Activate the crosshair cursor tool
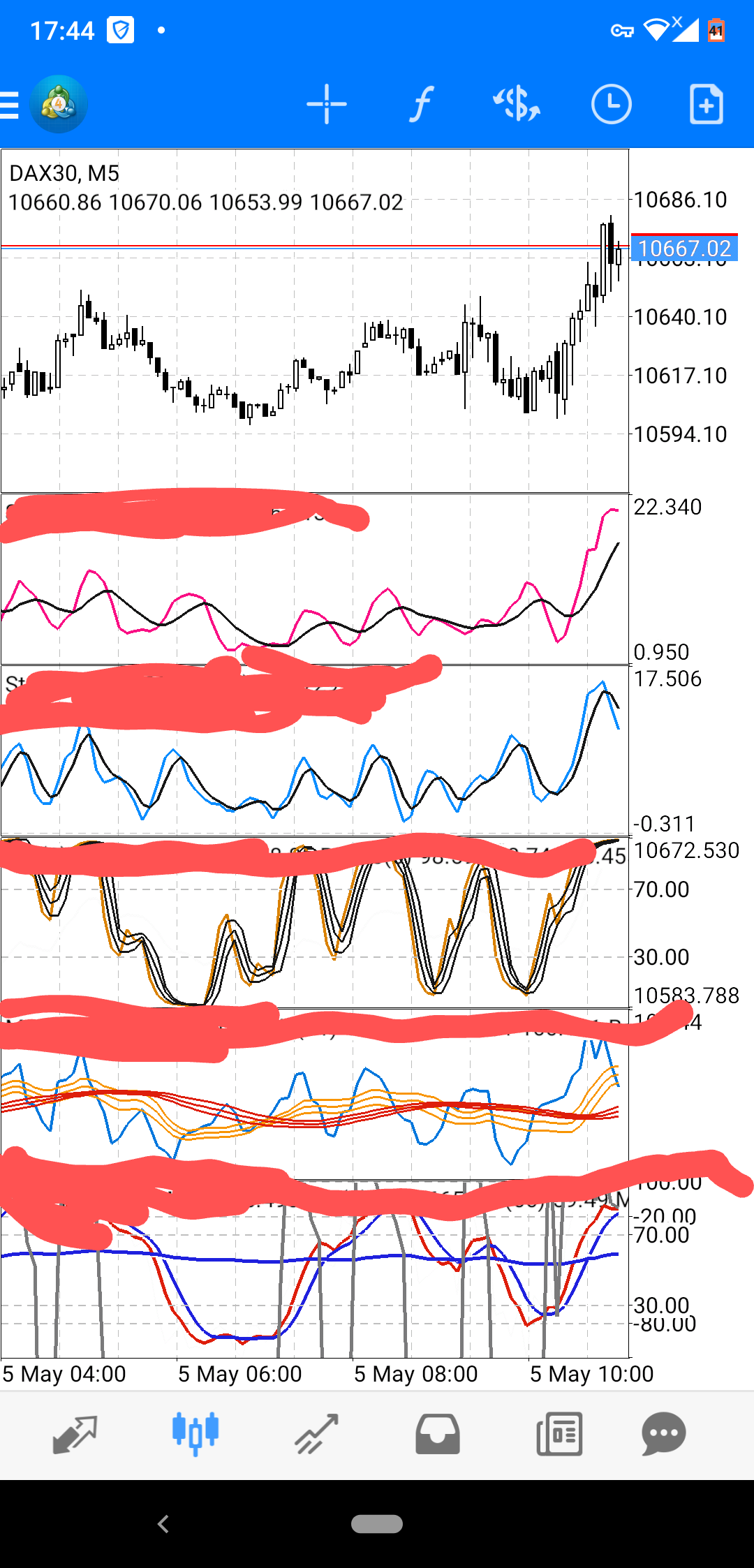 click(326, 105)
